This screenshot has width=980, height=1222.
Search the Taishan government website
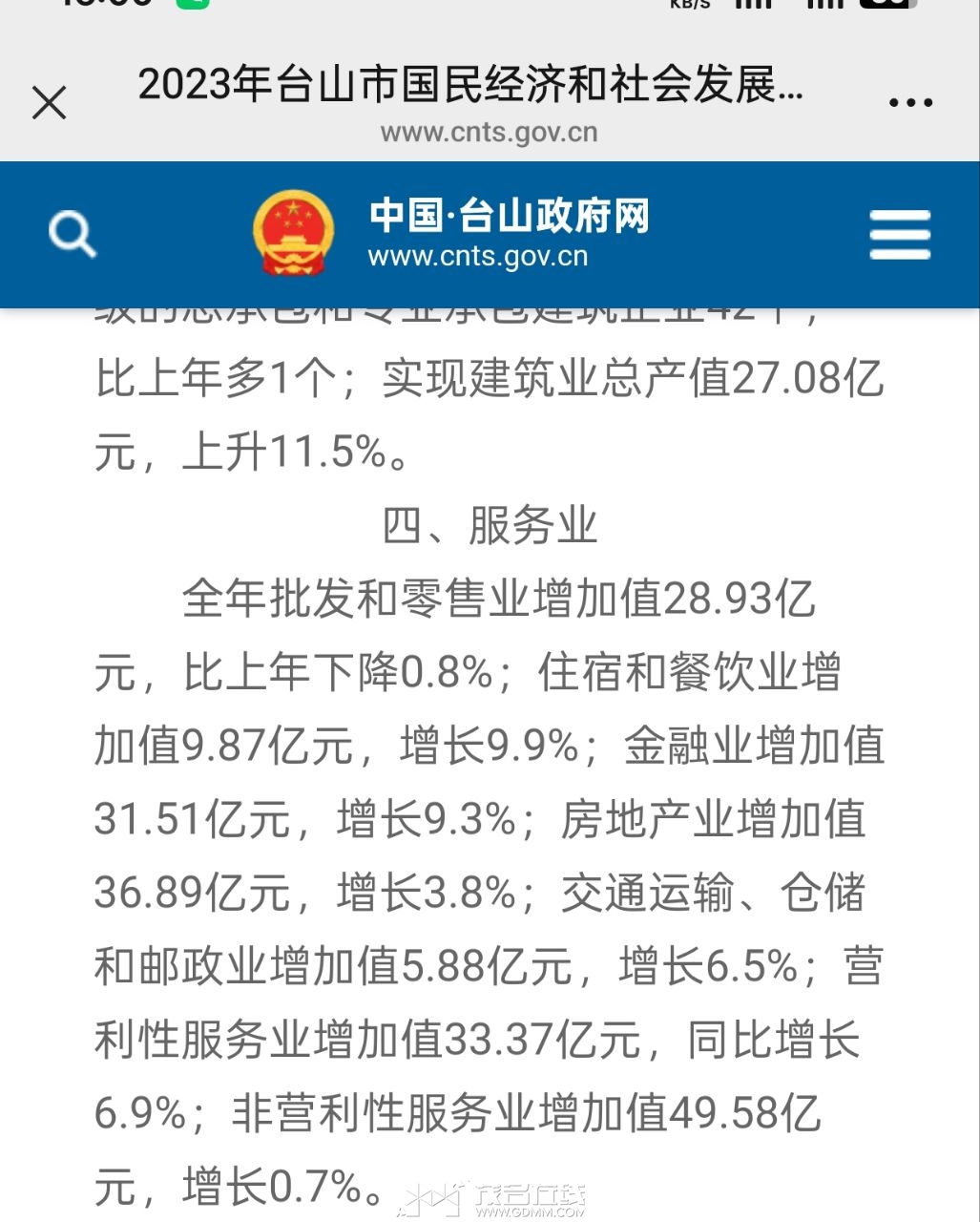[x=73, y=234]
